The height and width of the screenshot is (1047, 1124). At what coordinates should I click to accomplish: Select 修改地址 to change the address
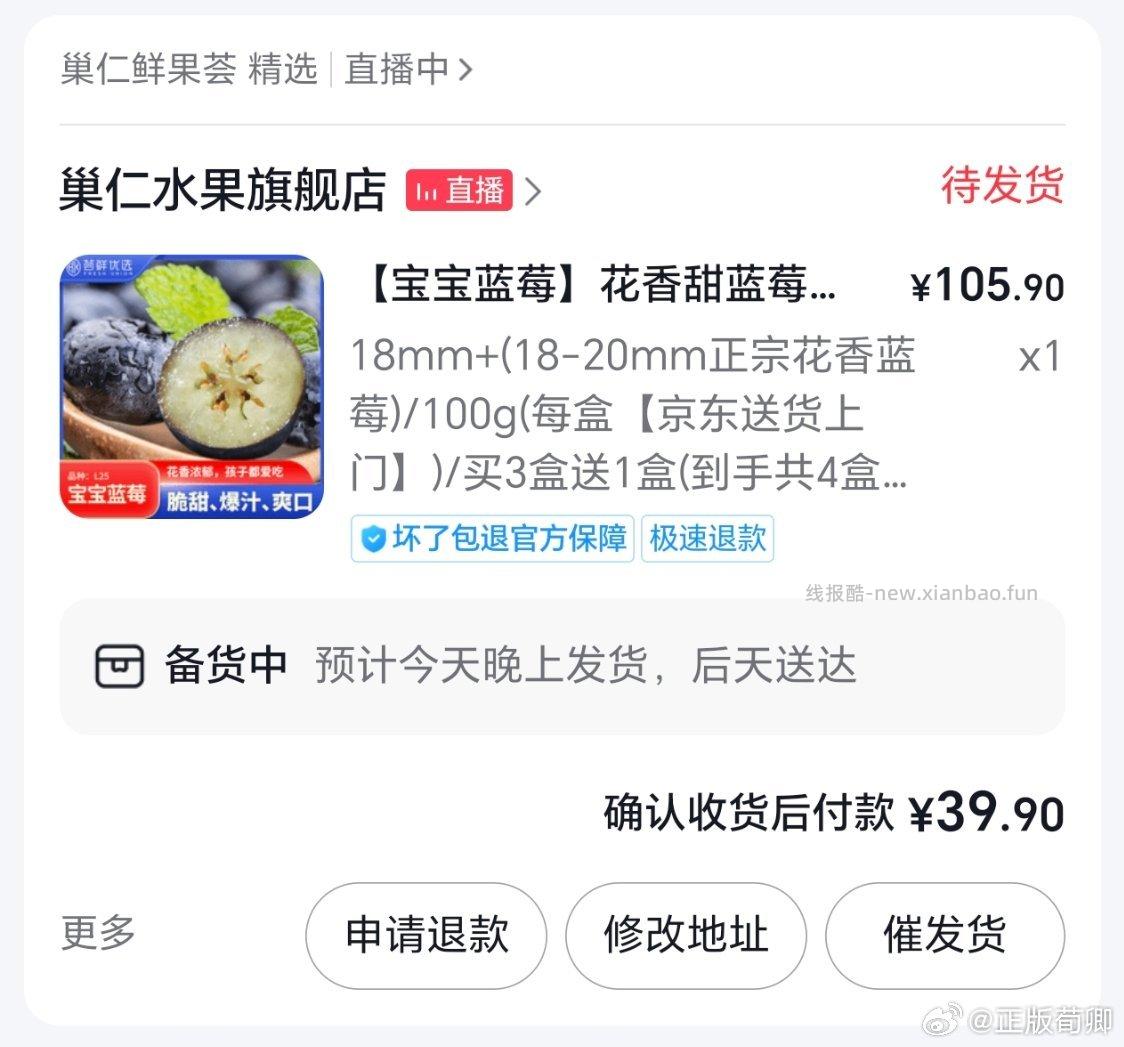pos(686,936)
